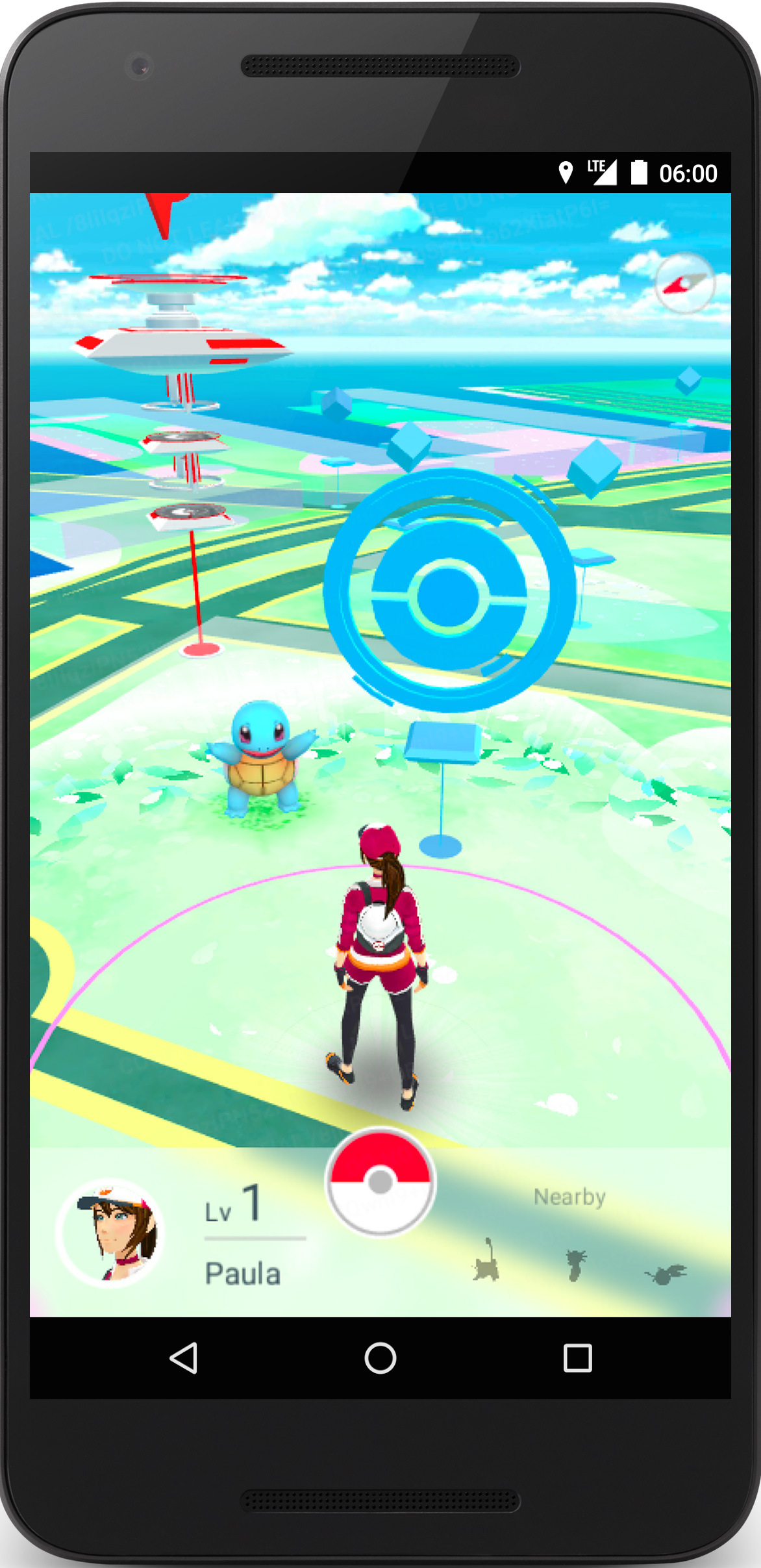The image size is (761, 1568).
Task: Open the blue PokéStop disc
Action: 449,590
